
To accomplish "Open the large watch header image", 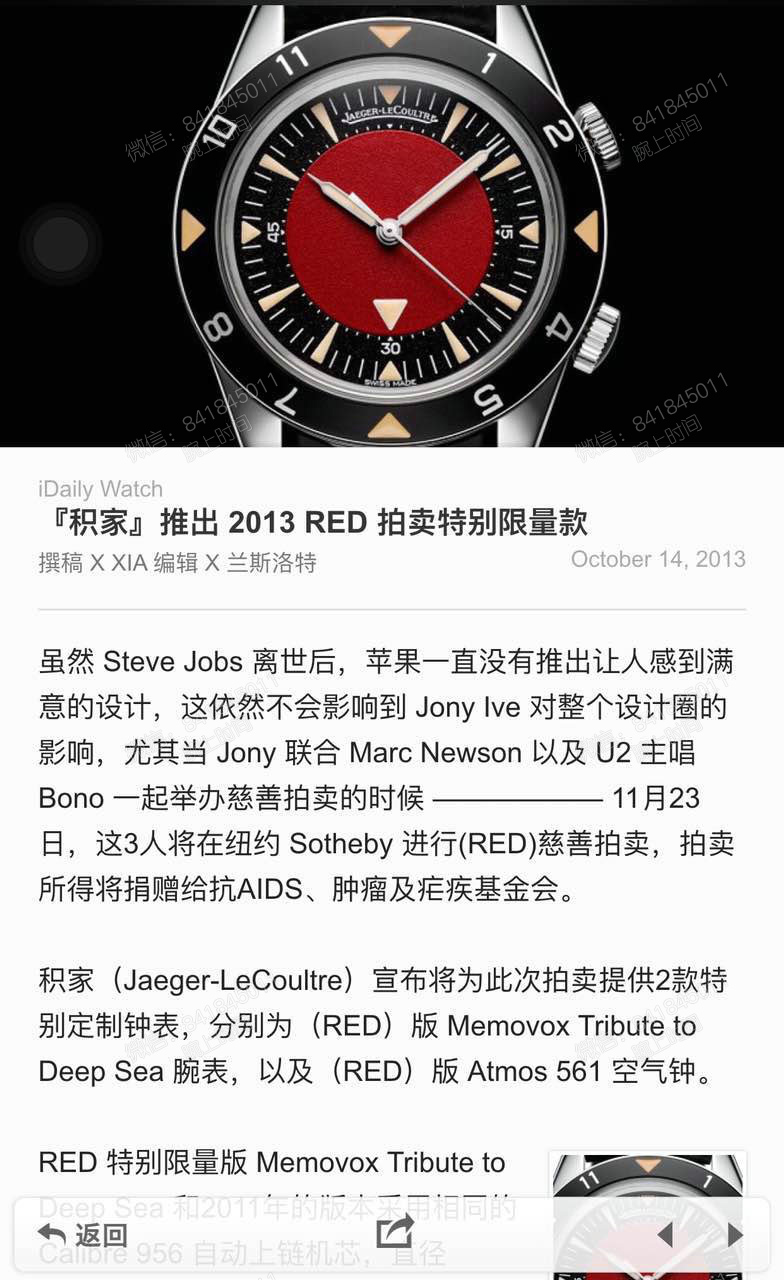I will coord(392,224).
